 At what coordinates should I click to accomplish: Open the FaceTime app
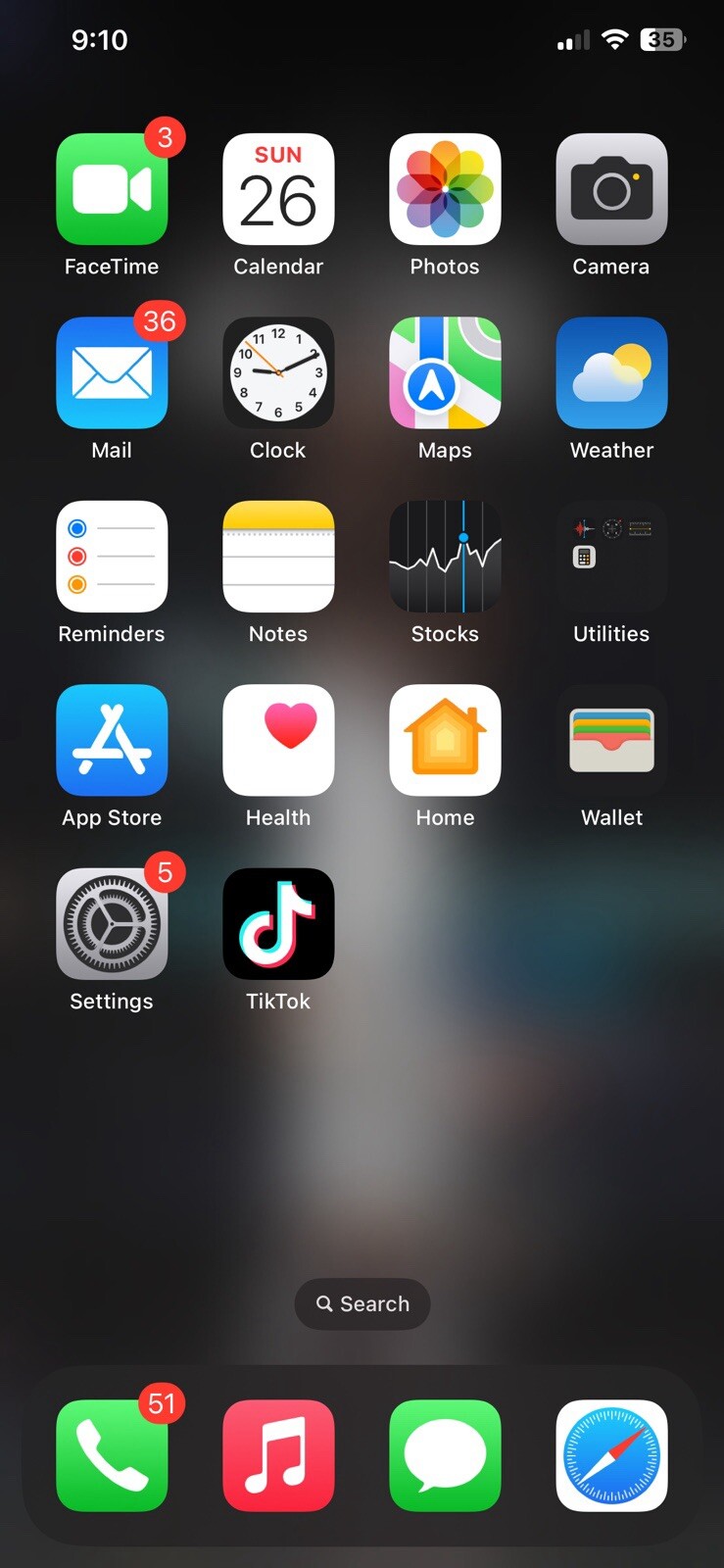pyautogui.click(x=112, y=189)
